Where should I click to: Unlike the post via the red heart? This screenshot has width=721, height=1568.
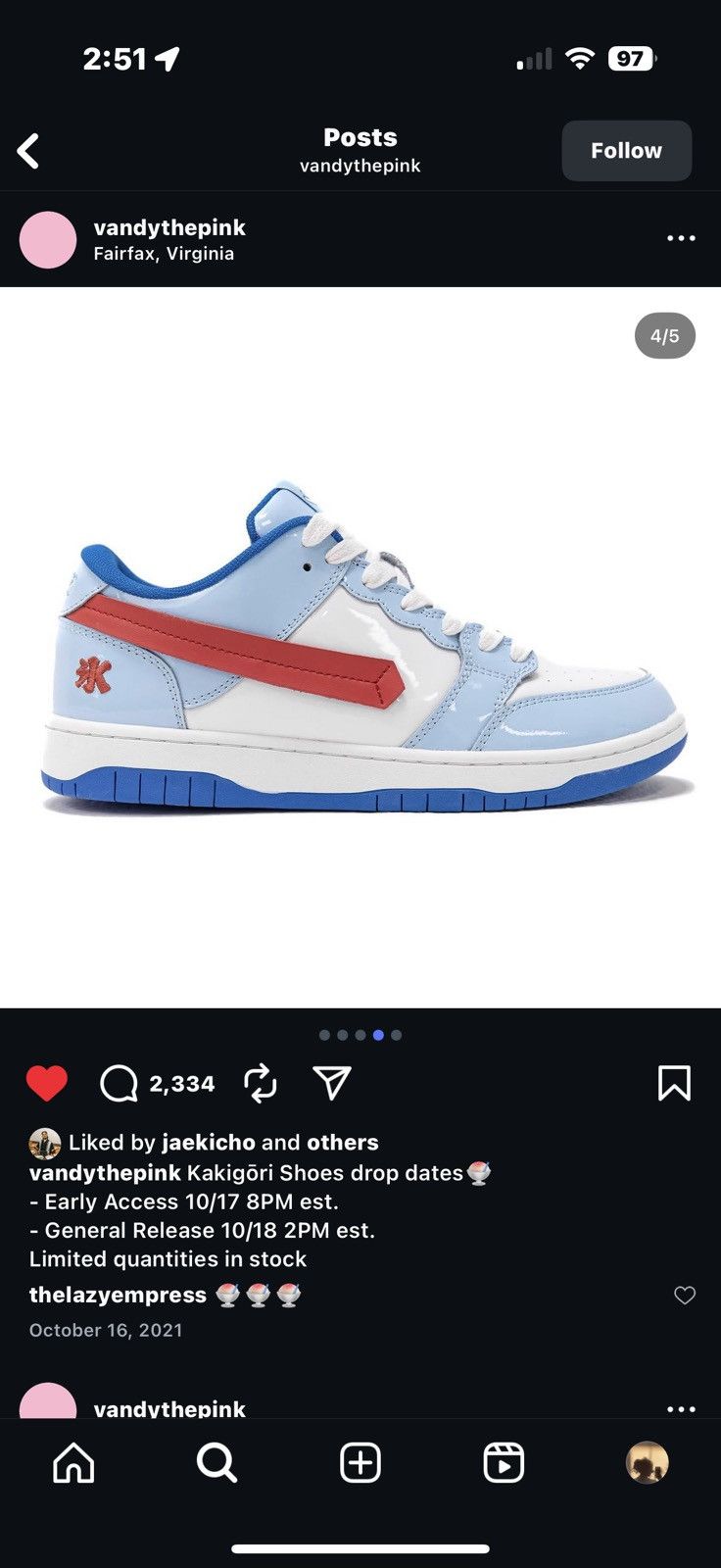[47, 1083]
